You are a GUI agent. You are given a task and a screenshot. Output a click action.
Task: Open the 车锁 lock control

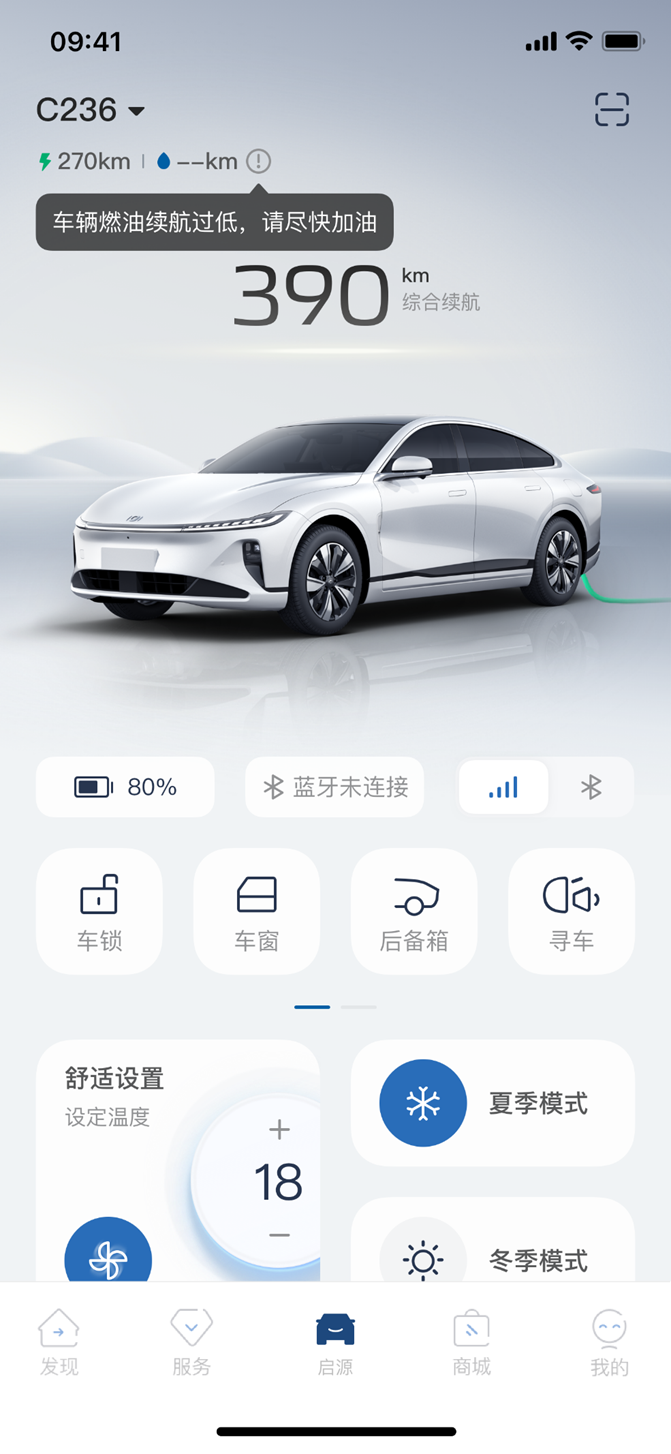pyautogui.click(x=99, y=911)
